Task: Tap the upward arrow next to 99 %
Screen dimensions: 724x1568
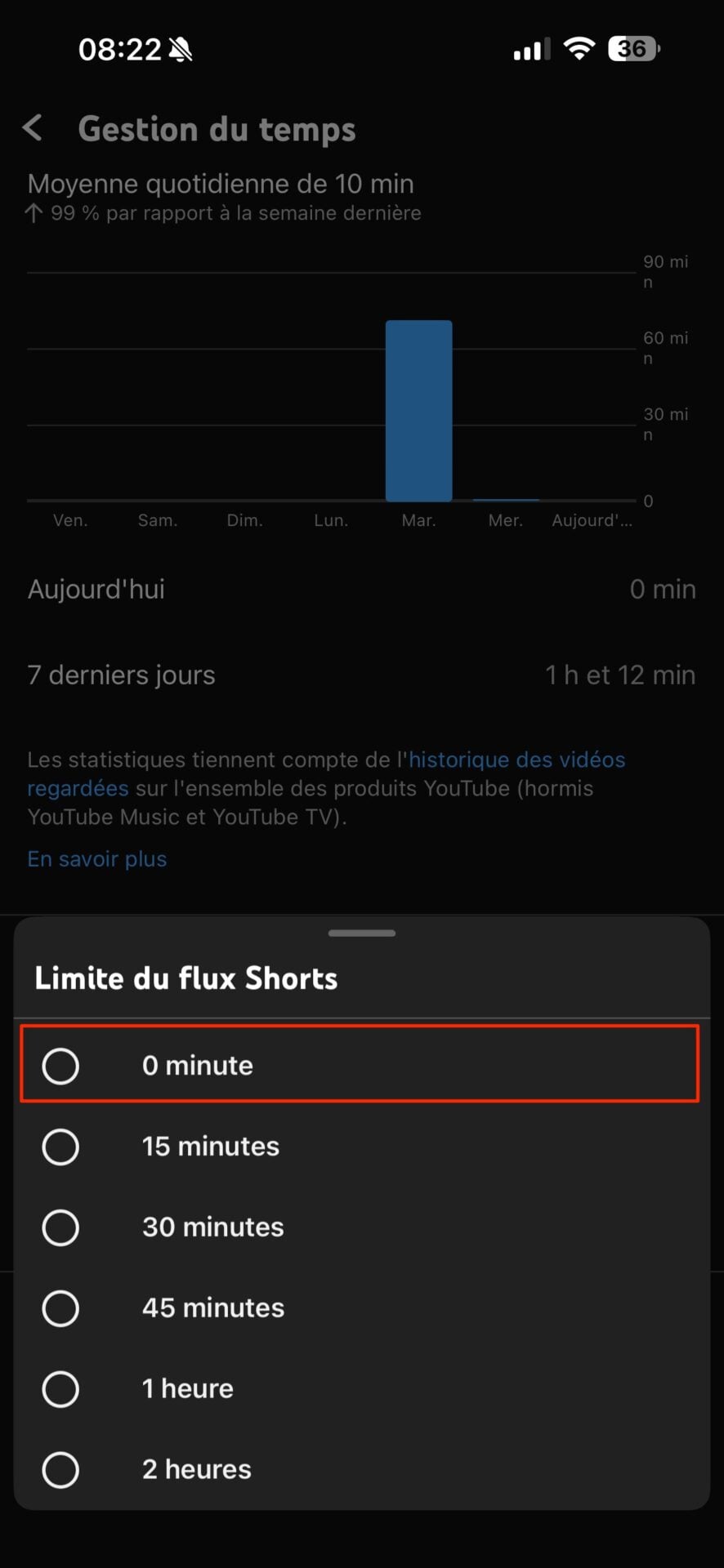Action: pyautogui.click(x=34, y=212)
